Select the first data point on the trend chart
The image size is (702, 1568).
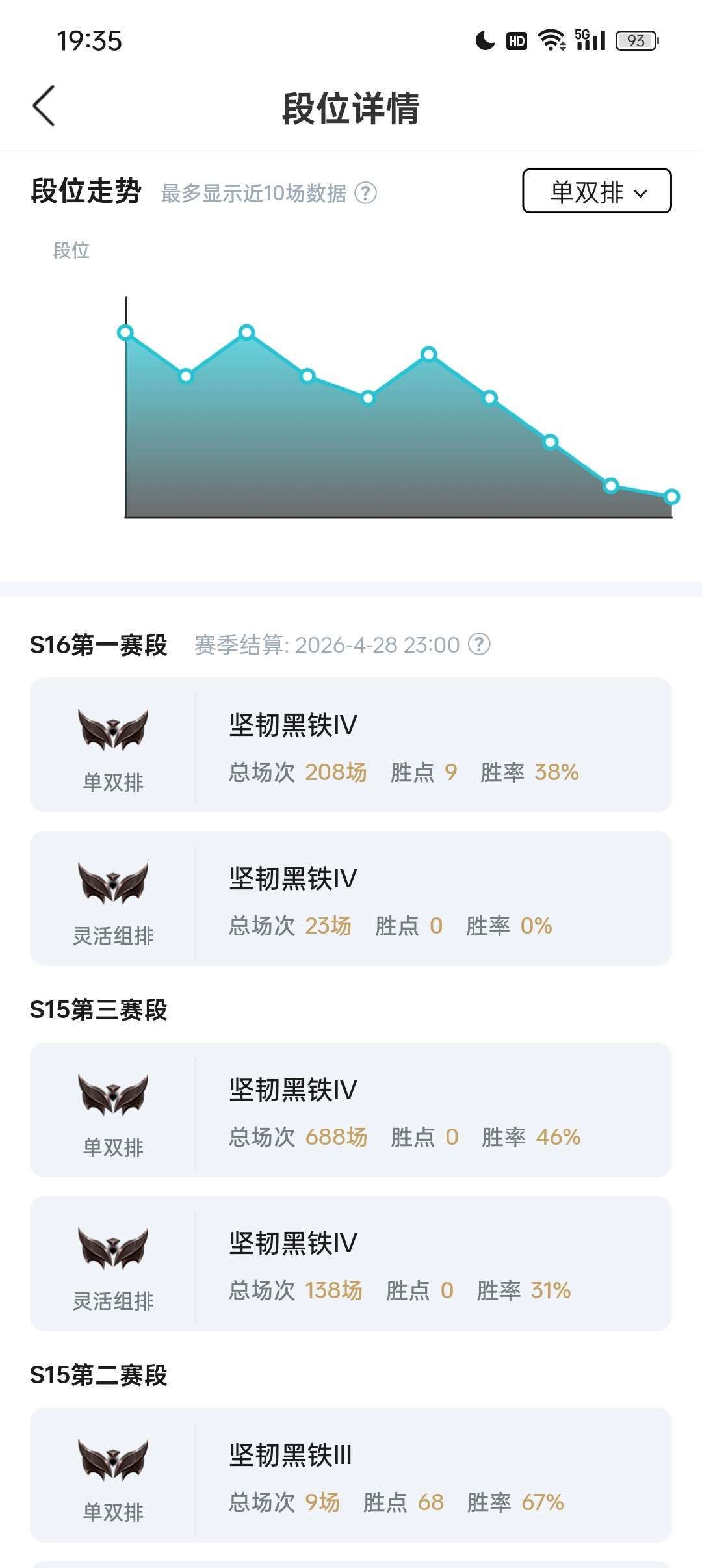[x=125, y=333]
